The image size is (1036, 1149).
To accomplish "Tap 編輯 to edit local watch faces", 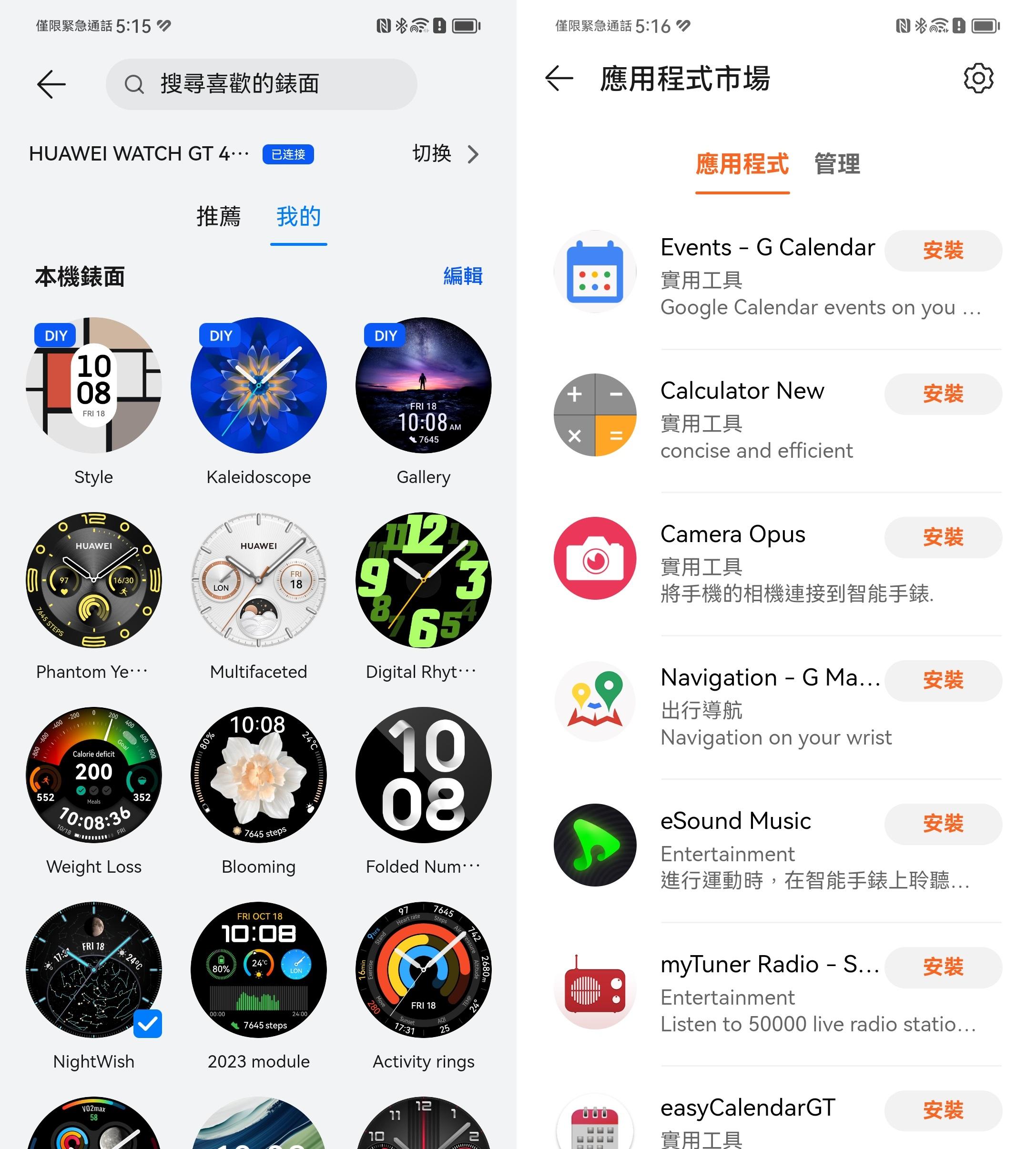I will point(462,276).
